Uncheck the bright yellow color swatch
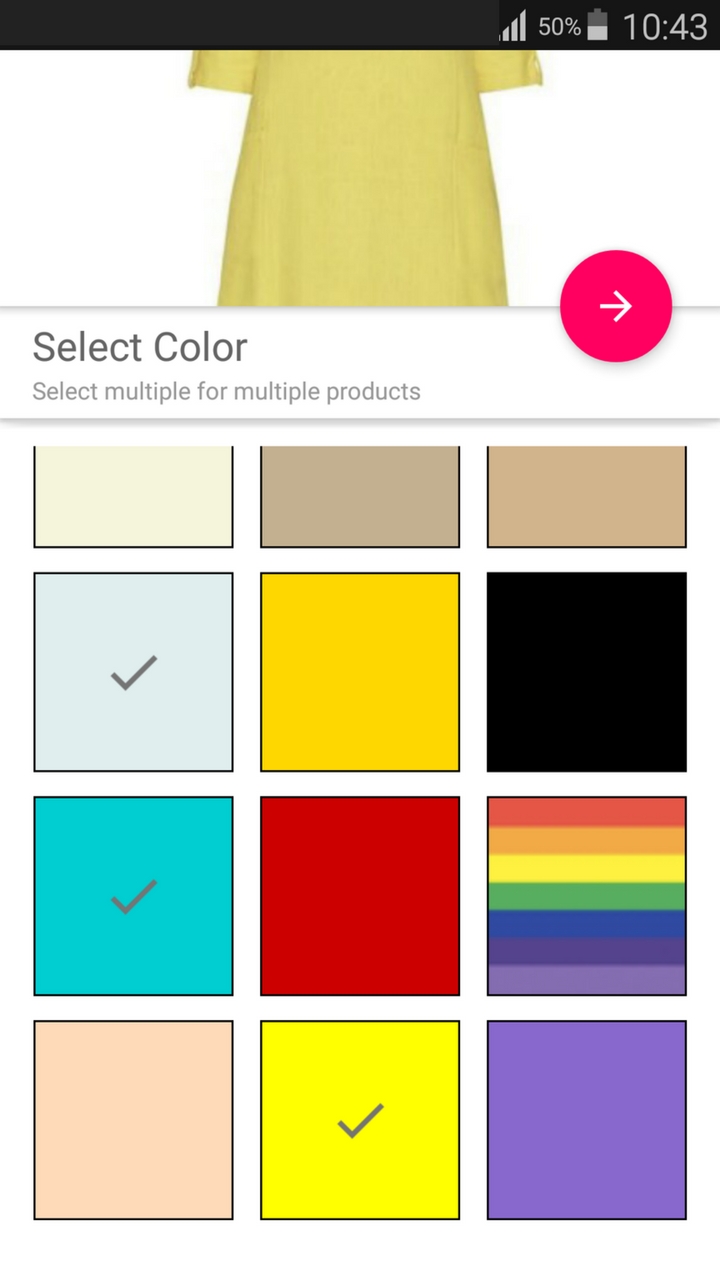This screenshot has height=1280, width=720. coord(360,1120)
